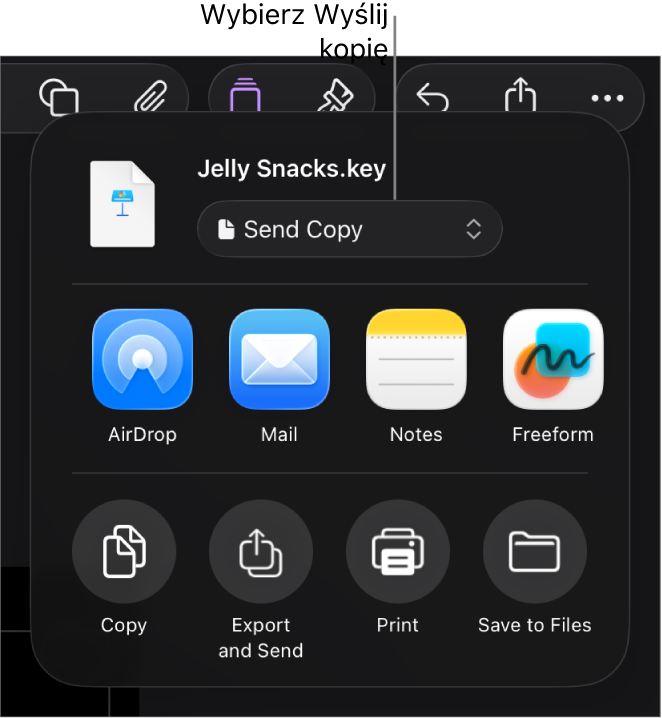Choose Freeform as share destination
The image size is (662, 718).
pos(553,360)
